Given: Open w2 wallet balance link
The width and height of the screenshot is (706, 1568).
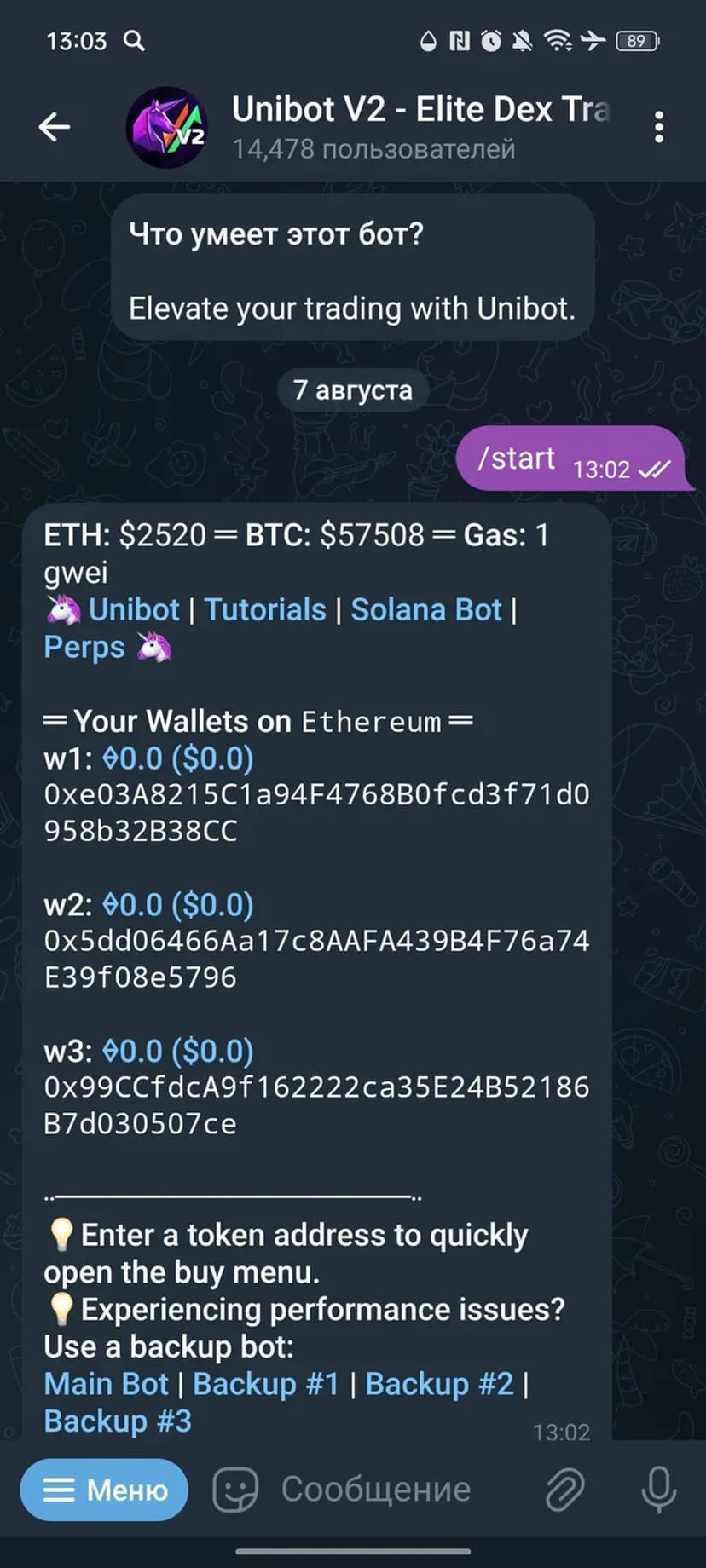Looking at the screenshot, I should click(177, 905).
